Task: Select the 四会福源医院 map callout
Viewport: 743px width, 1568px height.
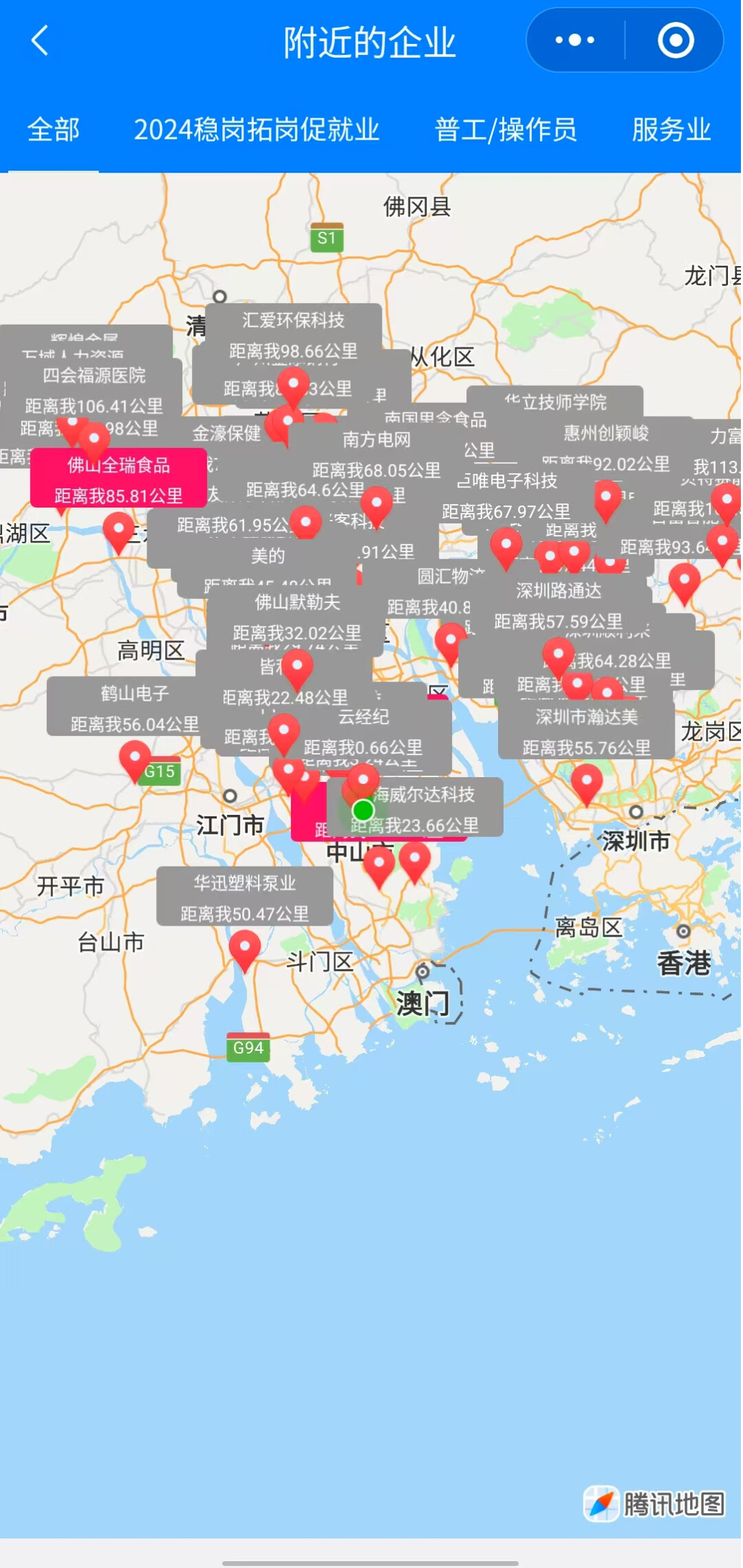Action: 94,389
